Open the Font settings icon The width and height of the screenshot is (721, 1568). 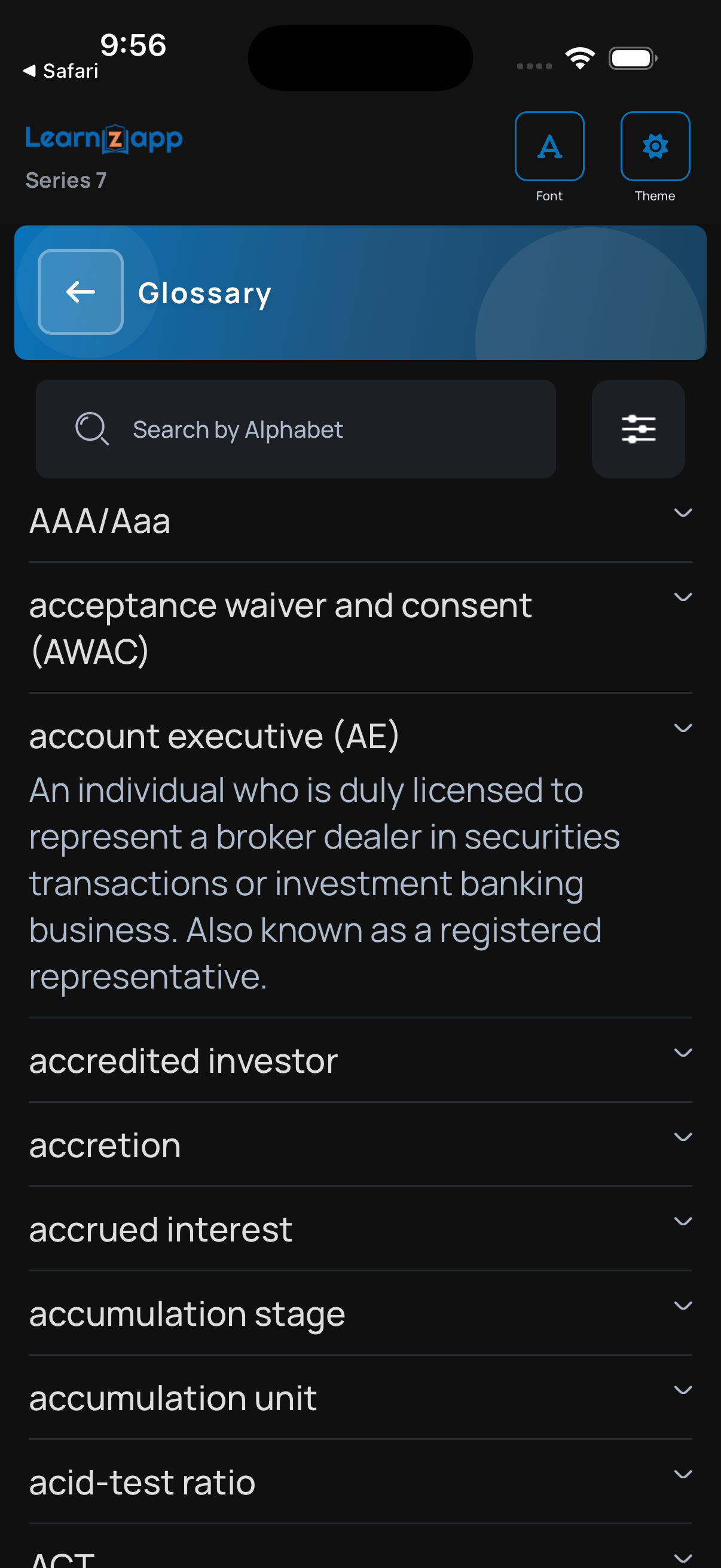(x=549, y=145)
